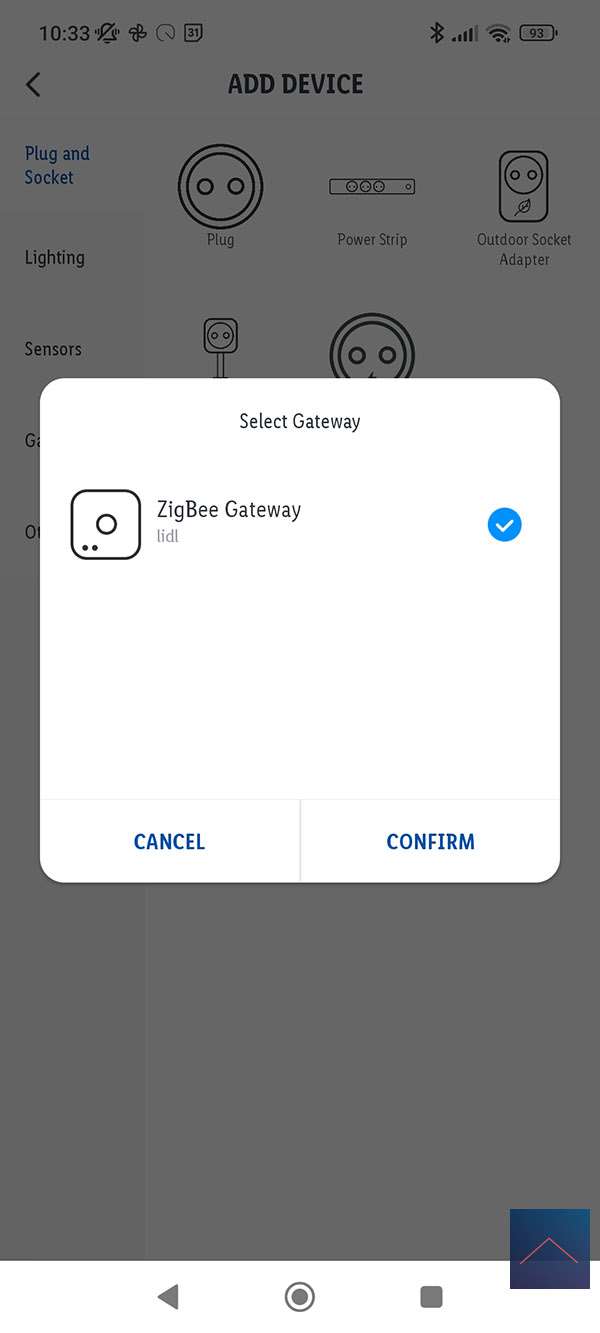Open recent apps from navigation bar
This screenshot has width=600, height=1333.
(431, 1297)
